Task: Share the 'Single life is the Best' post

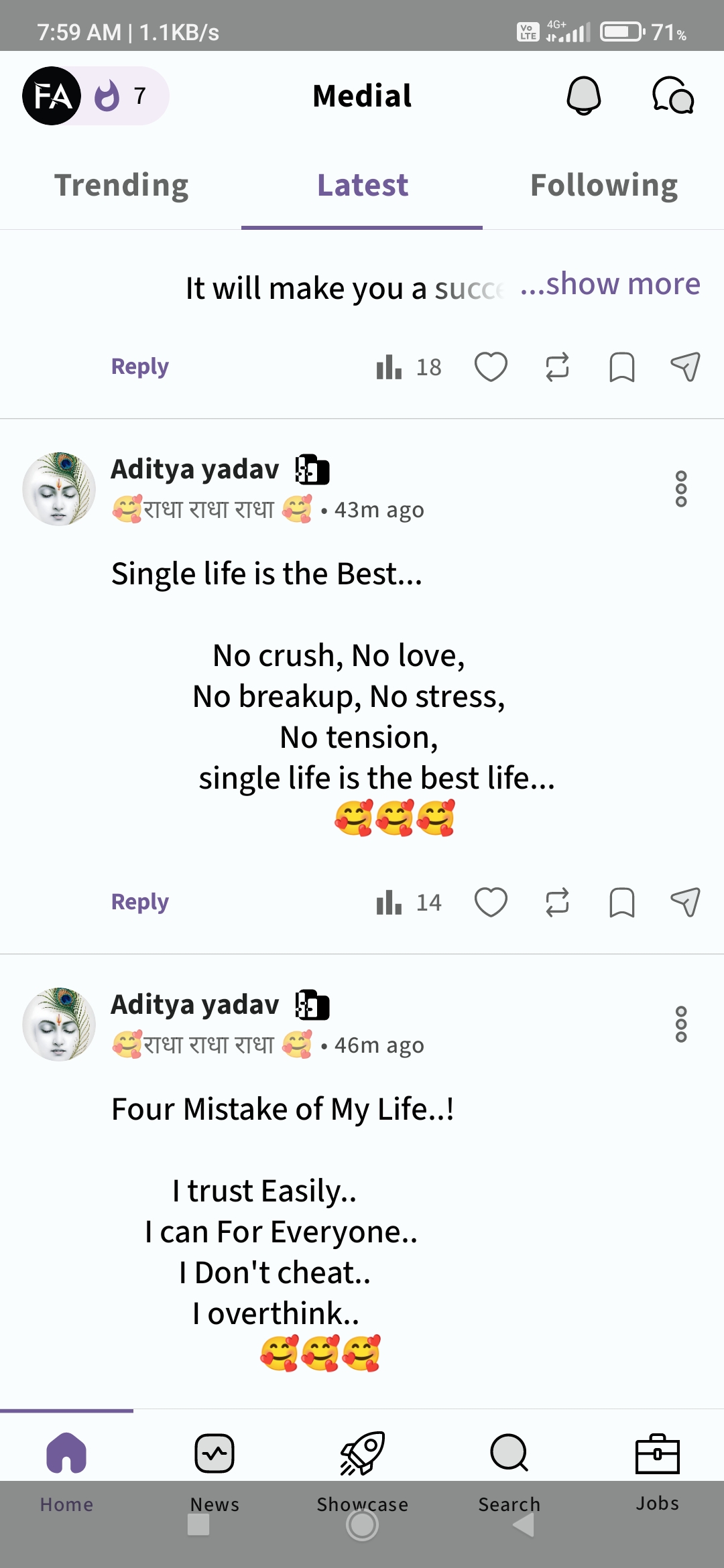Action: tap(685, 902)
